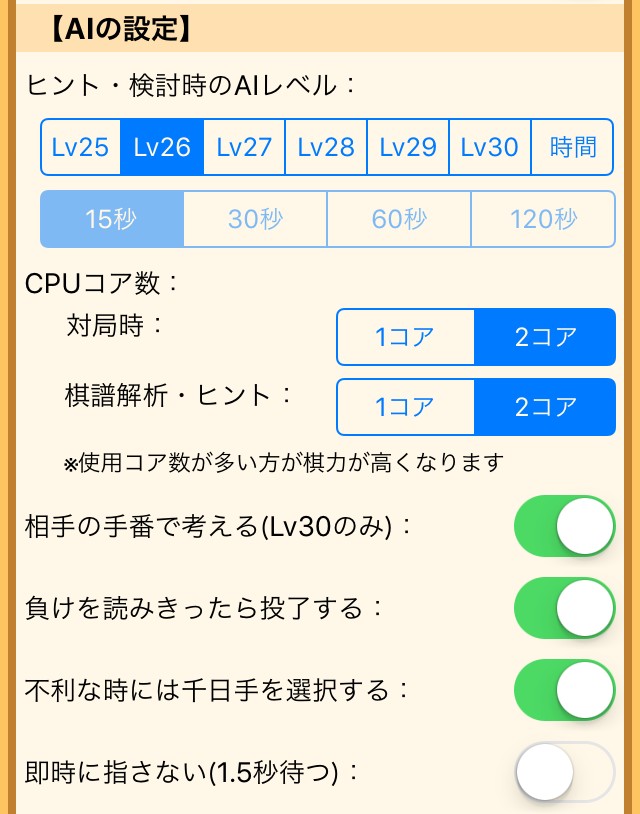Pick Lv30 as the hint AI level

490,147
